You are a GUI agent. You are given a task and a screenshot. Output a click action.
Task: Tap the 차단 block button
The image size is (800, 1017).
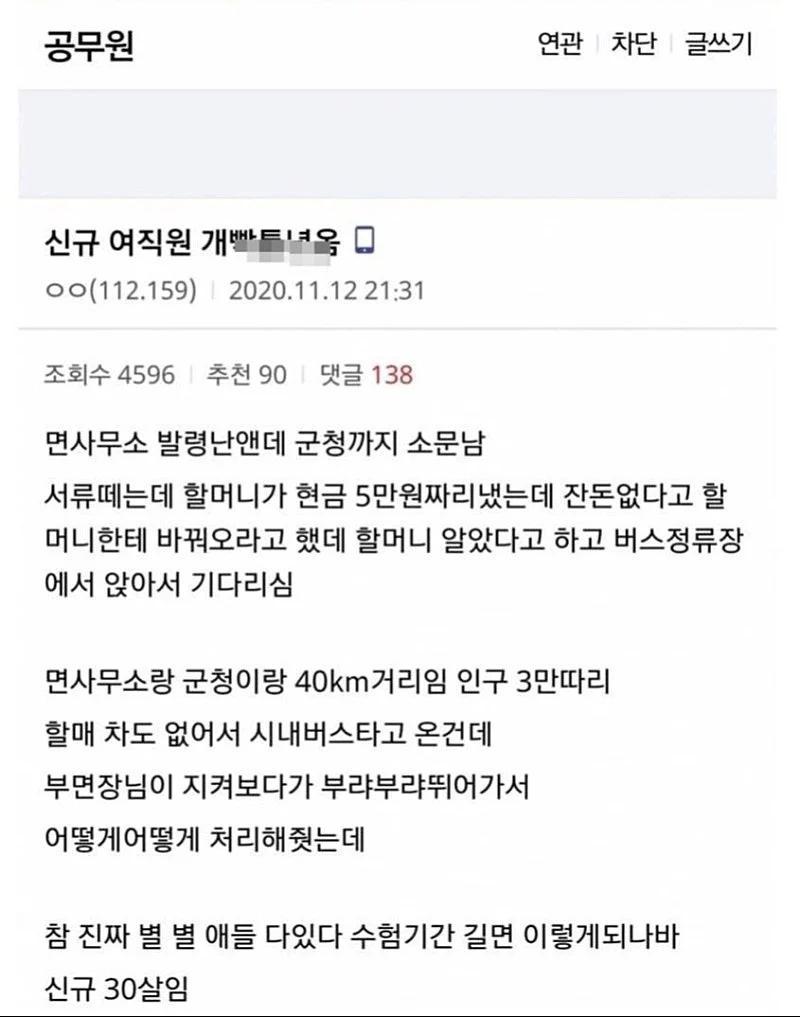point(634,45)
